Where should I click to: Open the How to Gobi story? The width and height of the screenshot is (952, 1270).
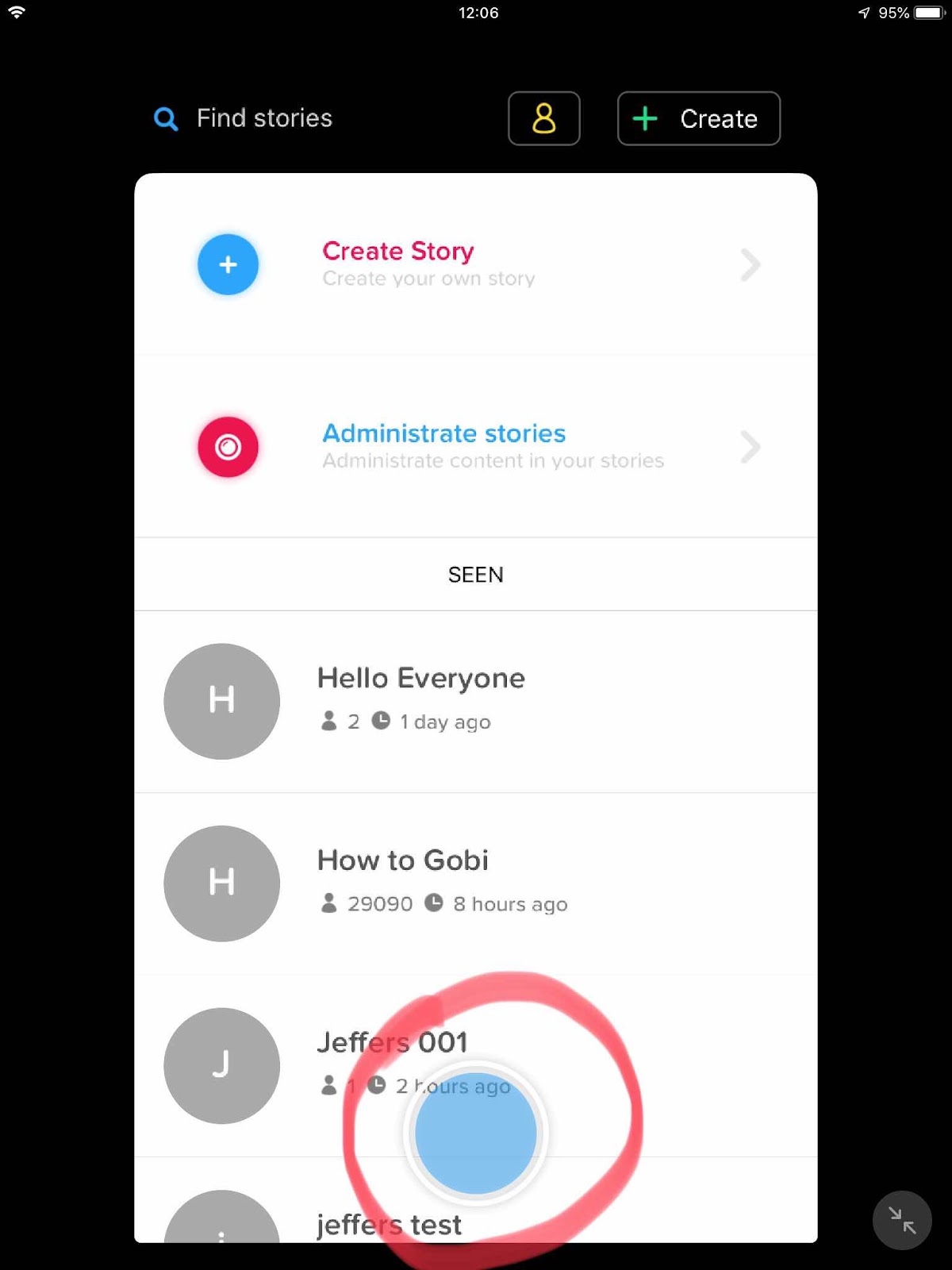[476, 883]
